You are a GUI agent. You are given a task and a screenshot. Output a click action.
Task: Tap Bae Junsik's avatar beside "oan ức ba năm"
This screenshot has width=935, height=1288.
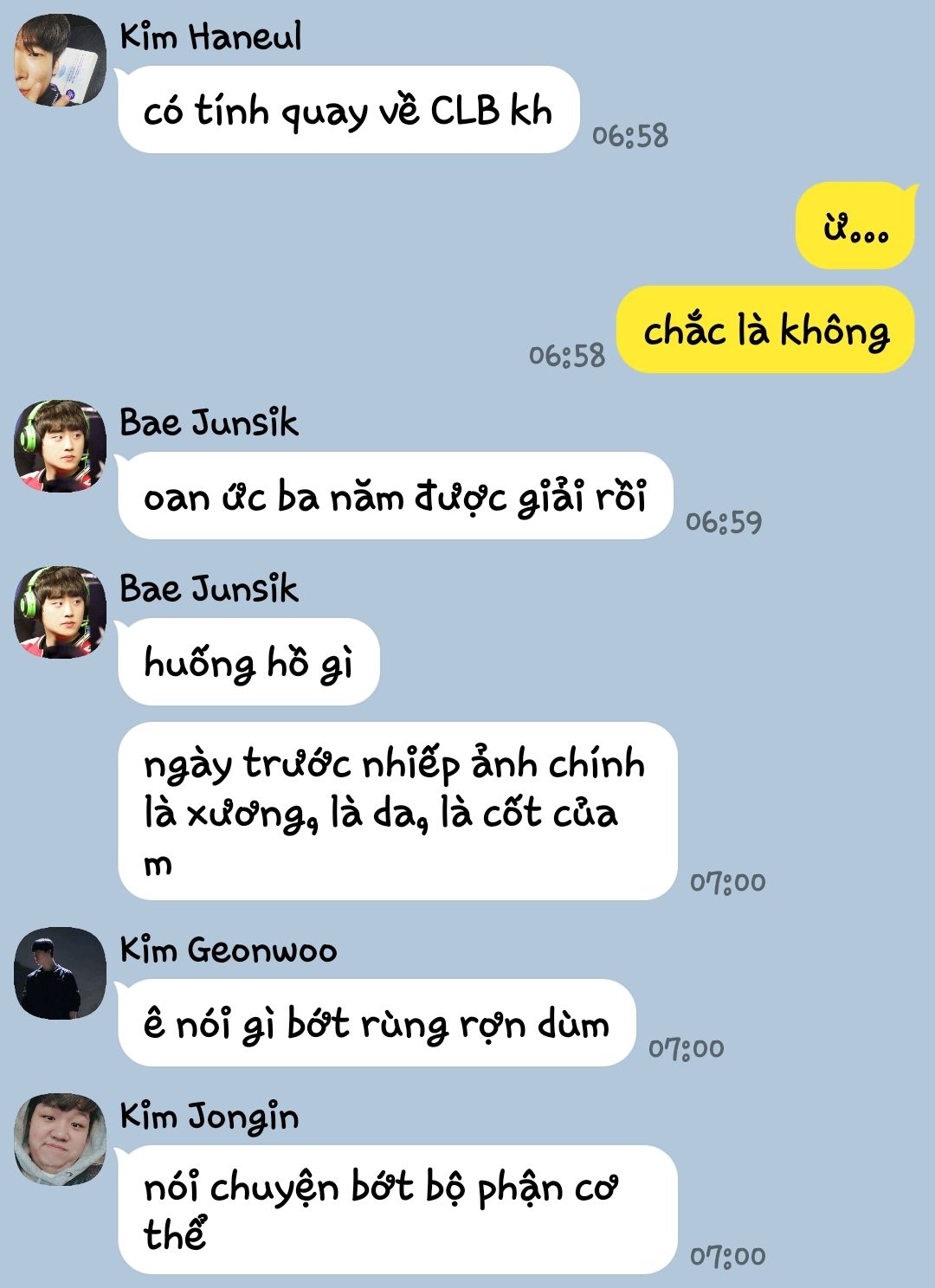coord(60,446)
